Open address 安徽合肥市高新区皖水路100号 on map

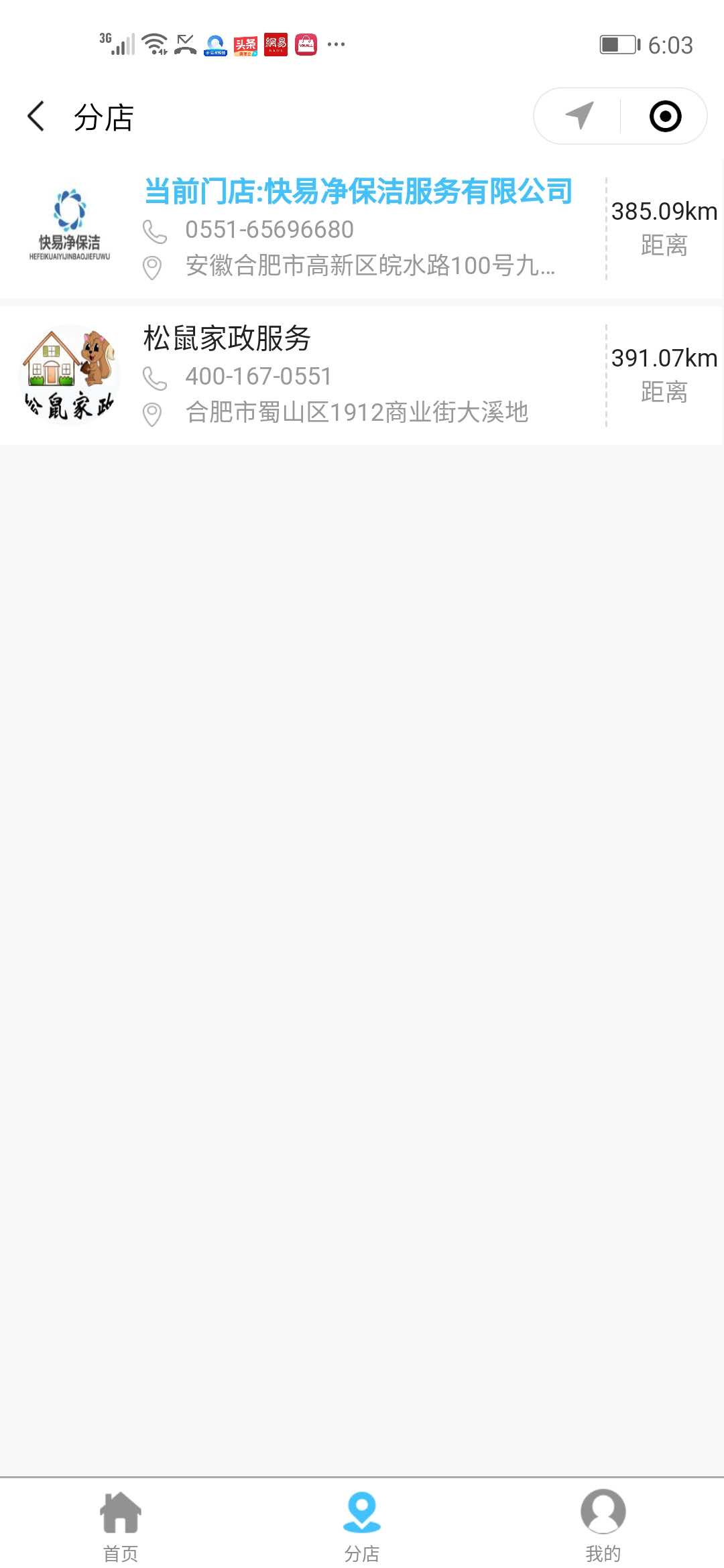coord(370,266)
